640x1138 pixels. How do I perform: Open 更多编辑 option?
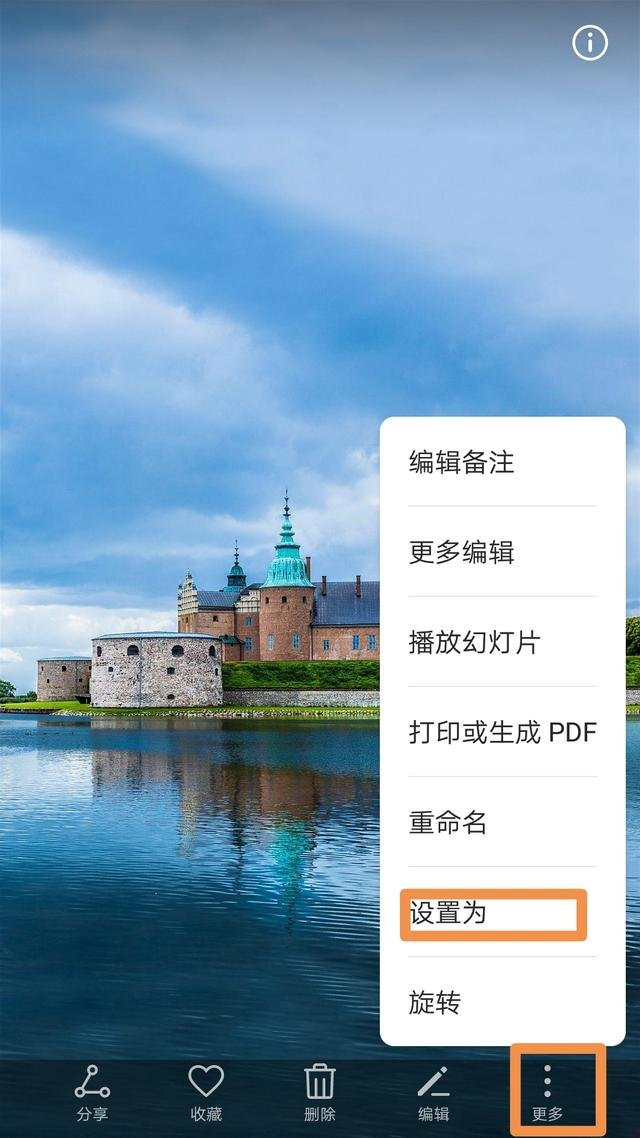pyautogui.click(x=461, y=552)
